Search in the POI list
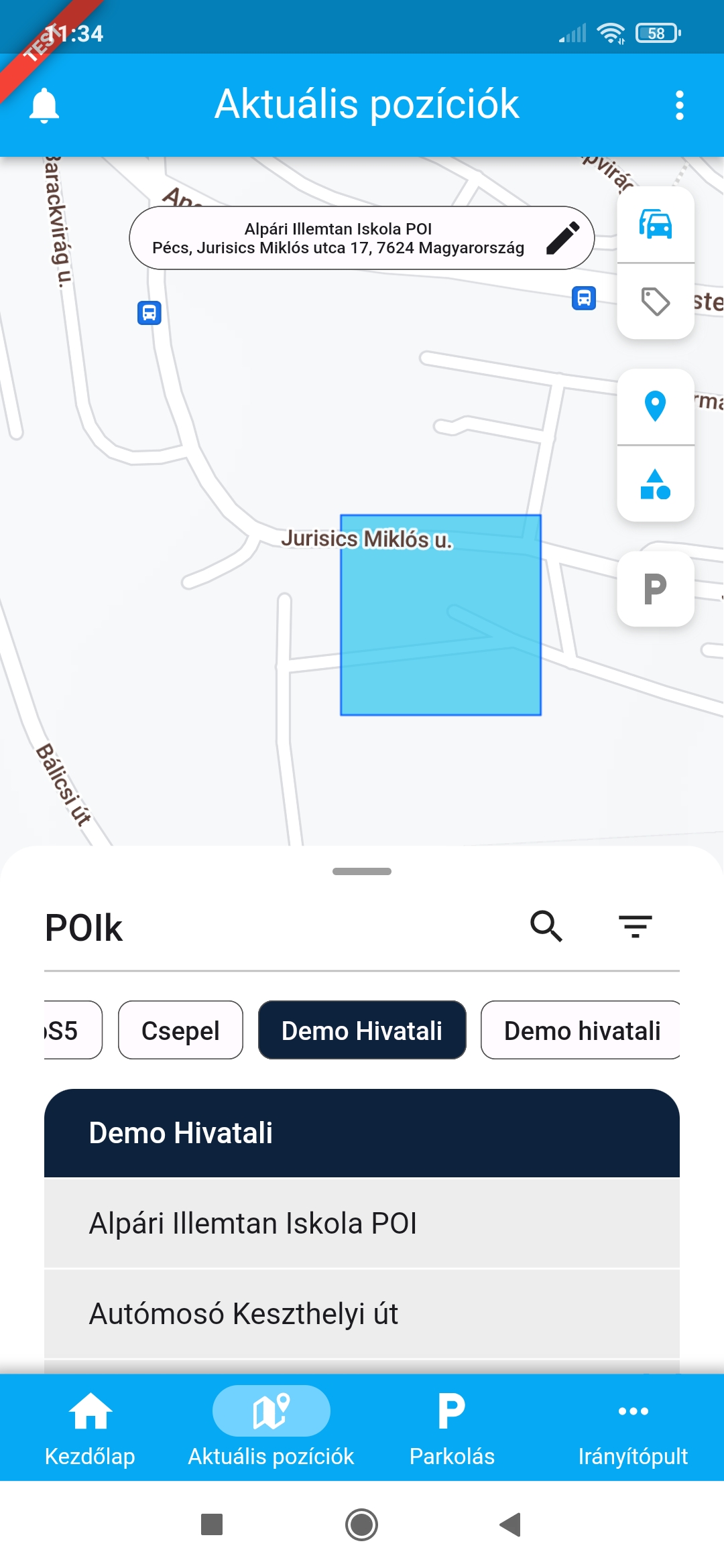 click(546, 927)
